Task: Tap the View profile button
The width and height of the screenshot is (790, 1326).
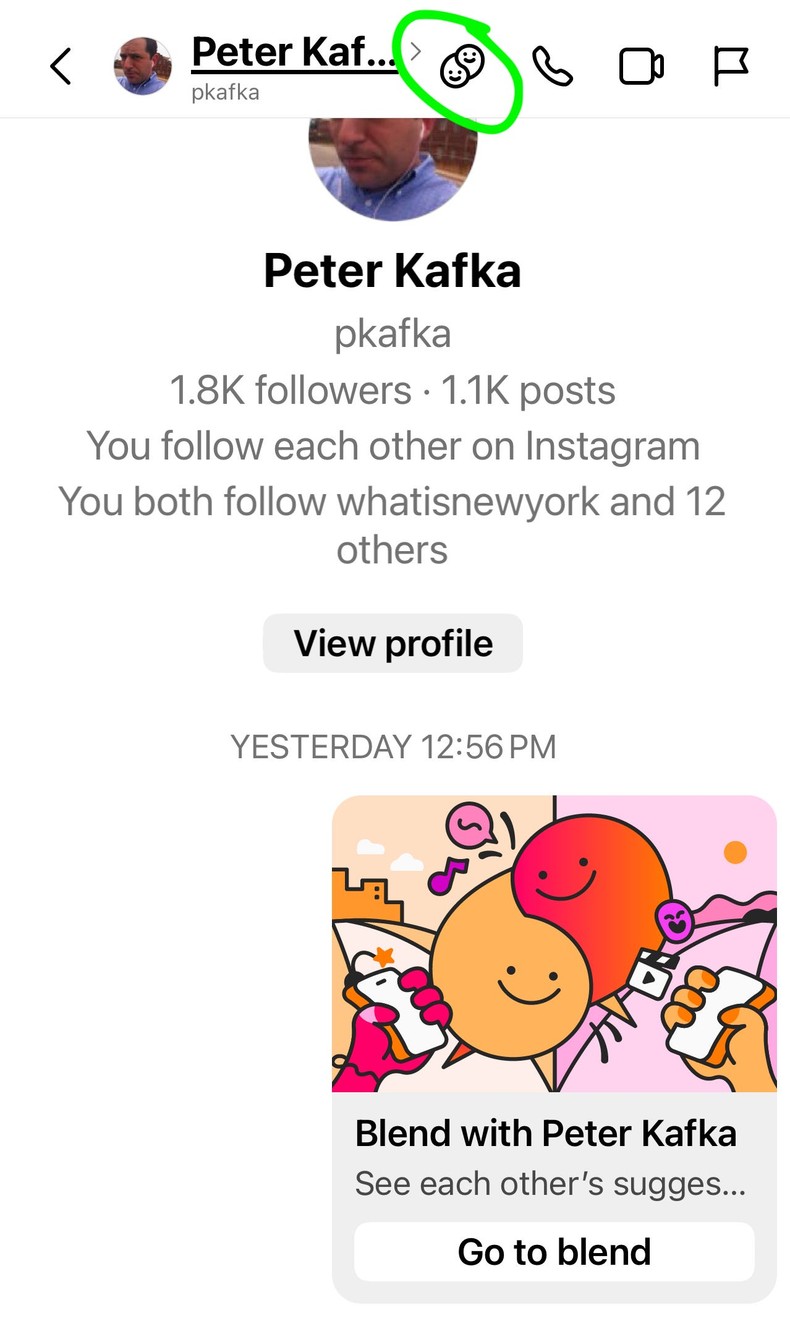Action: coord(392,643)
